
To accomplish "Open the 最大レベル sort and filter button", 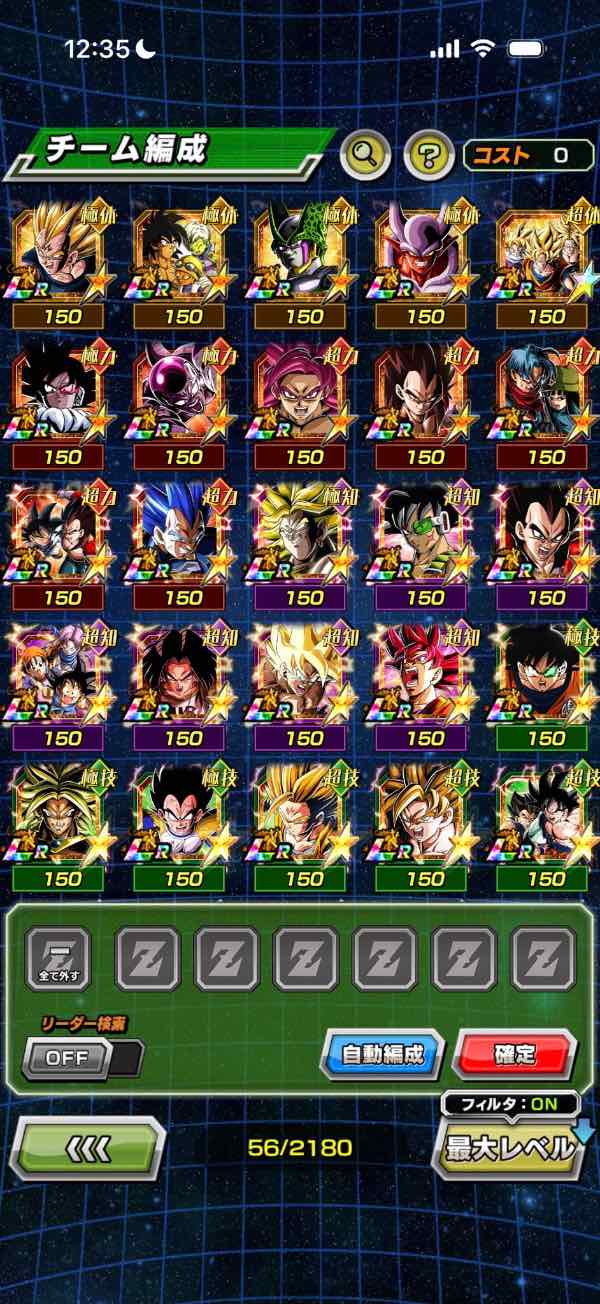I will 511,1148.
